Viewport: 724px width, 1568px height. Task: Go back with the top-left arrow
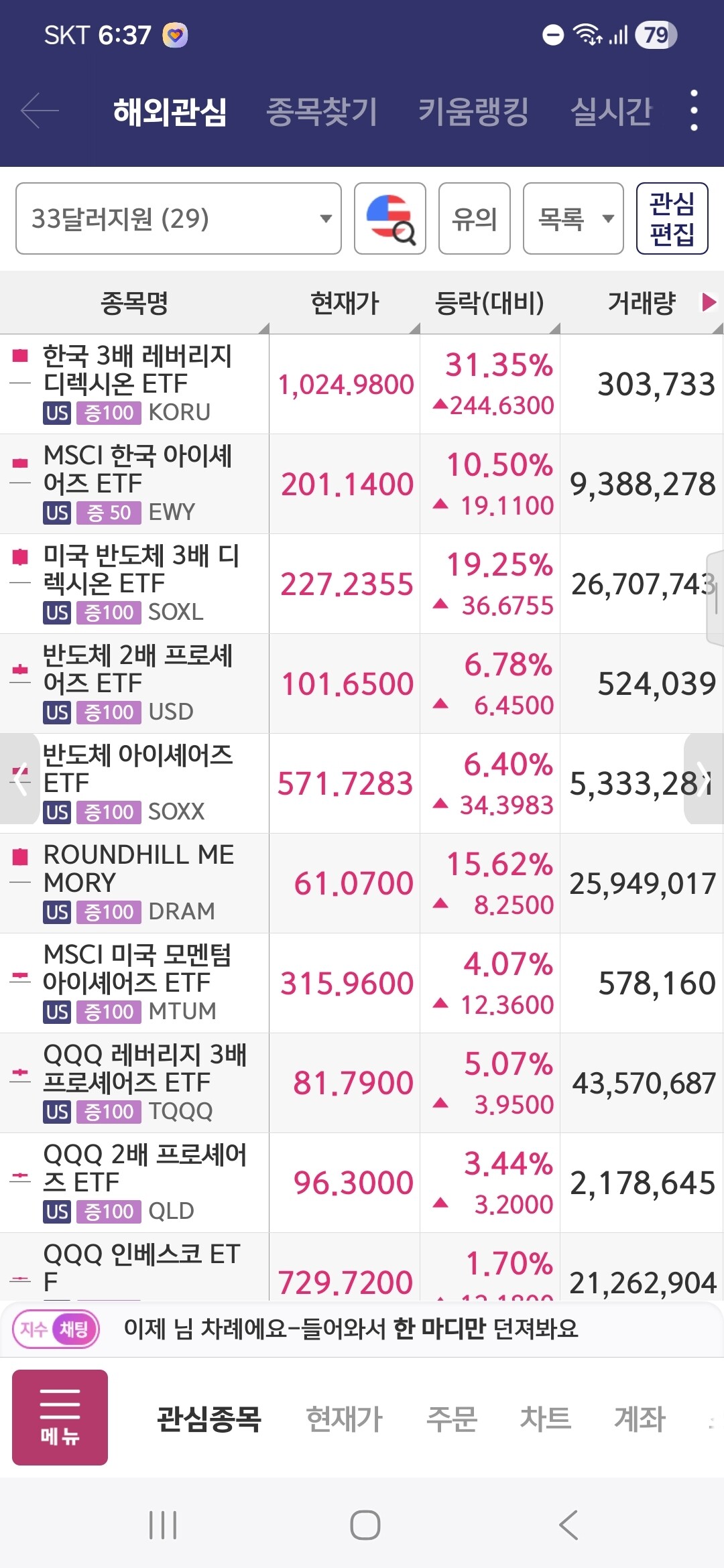40,111
